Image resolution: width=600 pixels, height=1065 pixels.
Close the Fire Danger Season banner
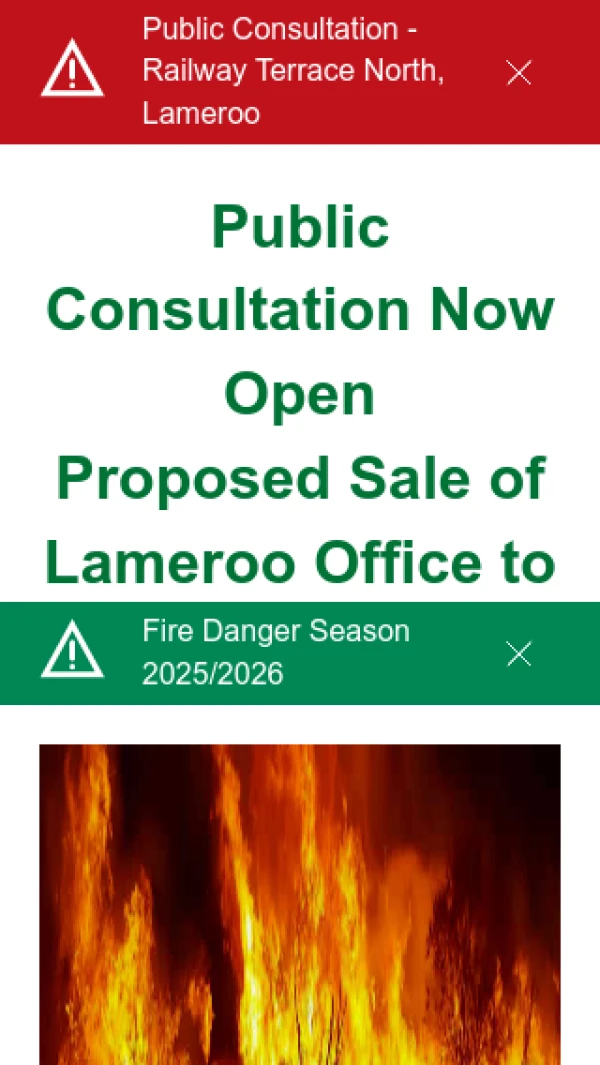pyautogui.click(x=518, y=654)
